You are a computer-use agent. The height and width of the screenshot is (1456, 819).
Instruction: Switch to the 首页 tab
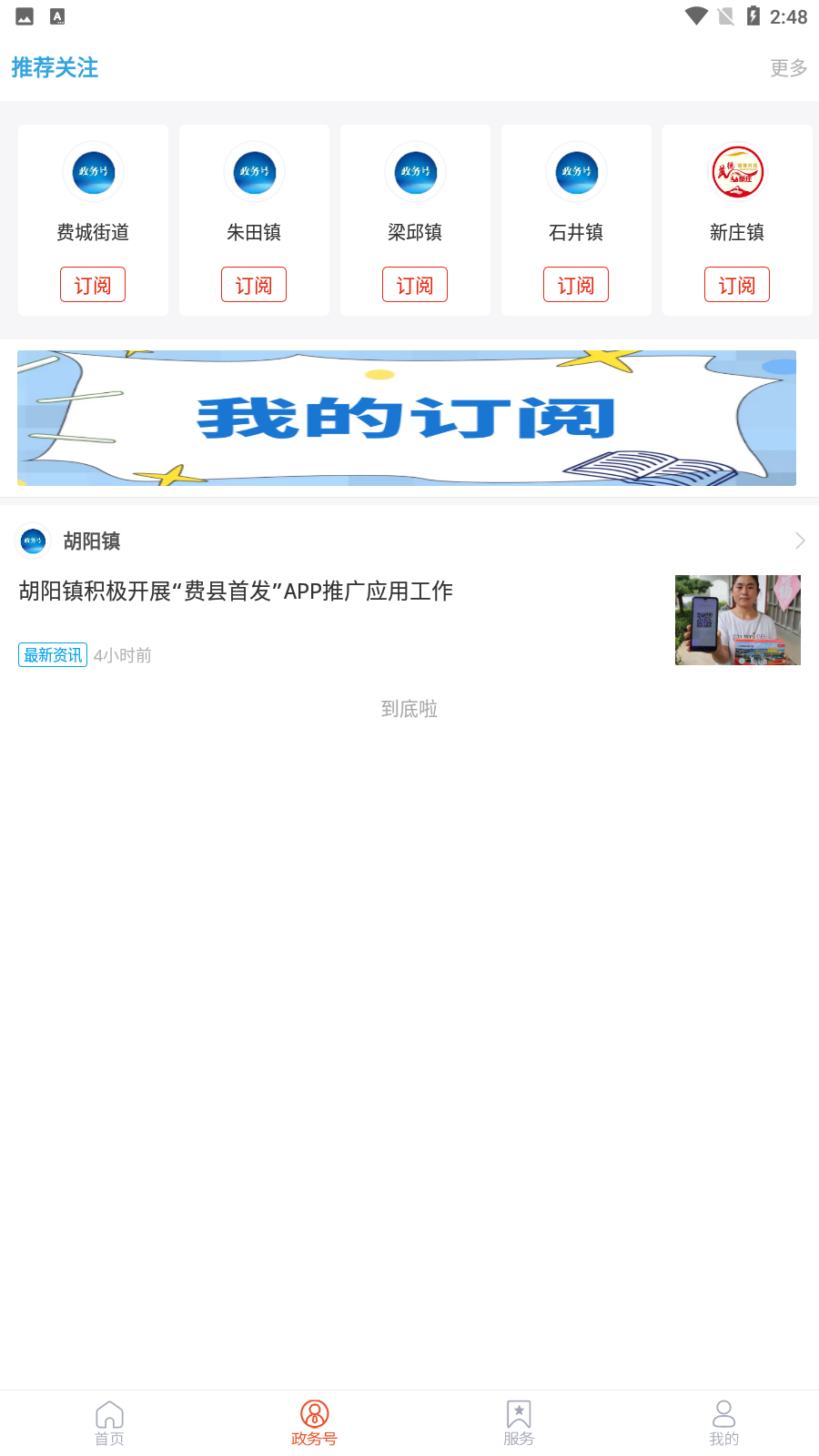click(109, 1423)
